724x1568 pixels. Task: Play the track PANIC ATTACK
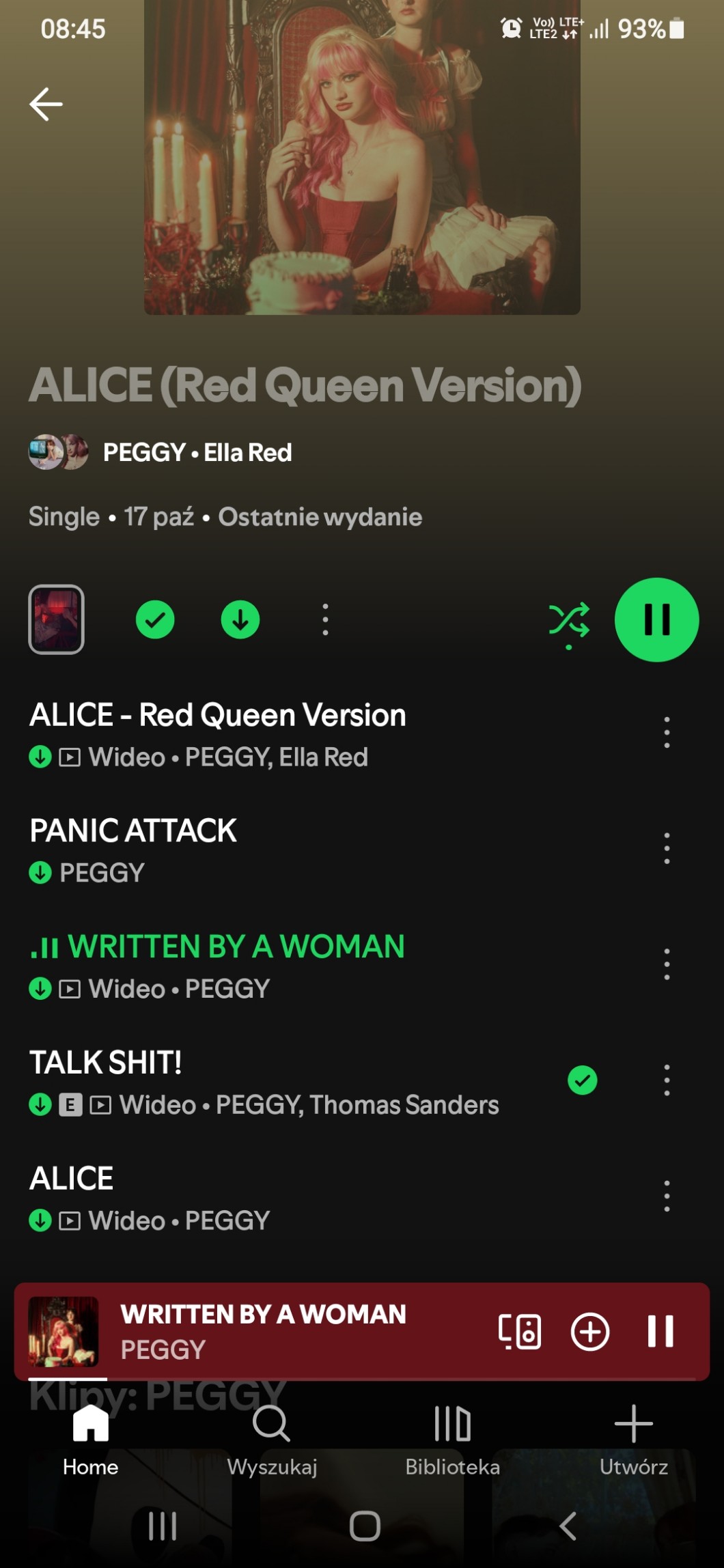point(133,831)
